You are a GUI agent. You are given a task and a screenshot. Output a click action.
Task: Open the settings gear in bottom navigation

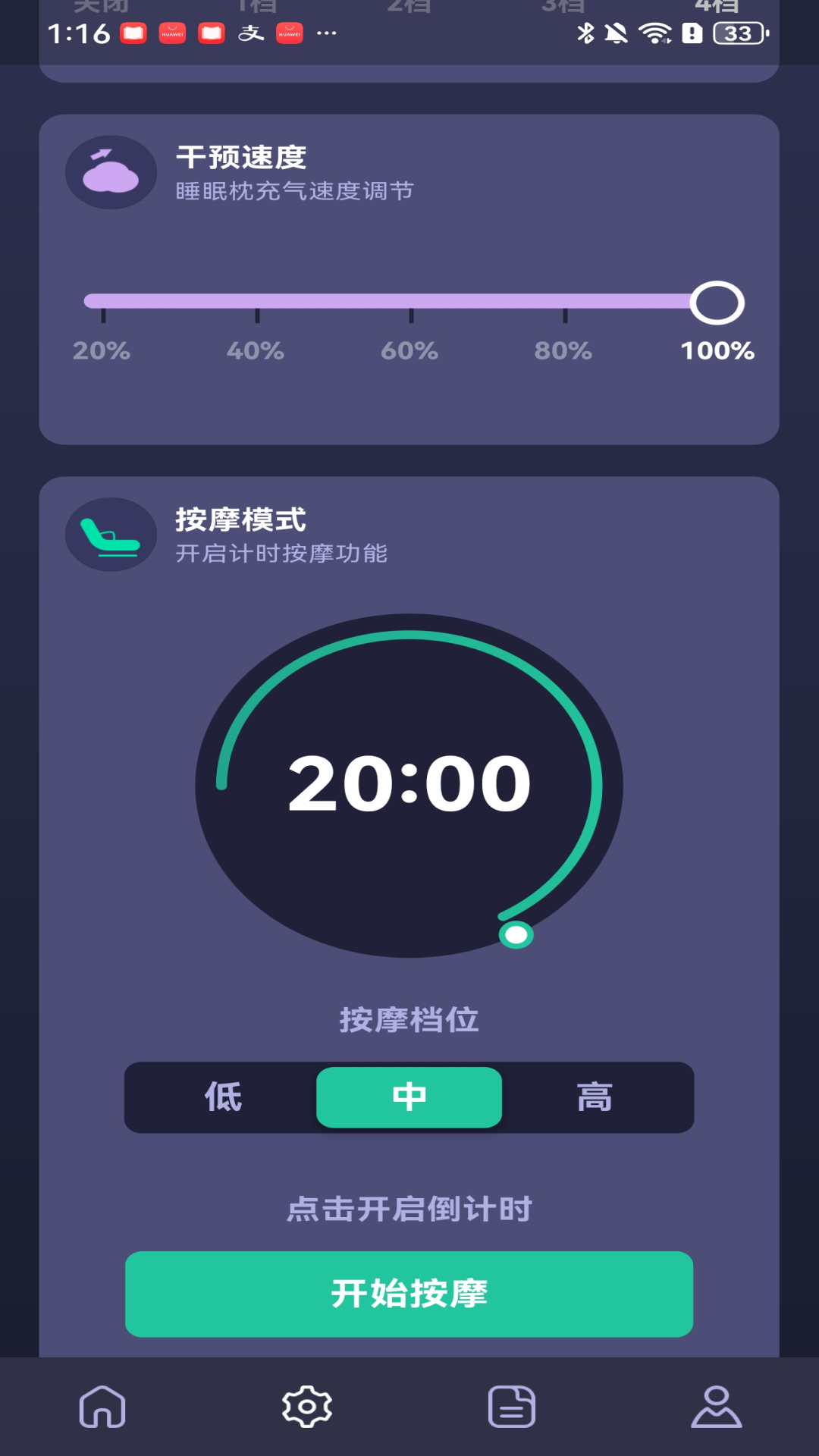click(x=307, y=1405)
